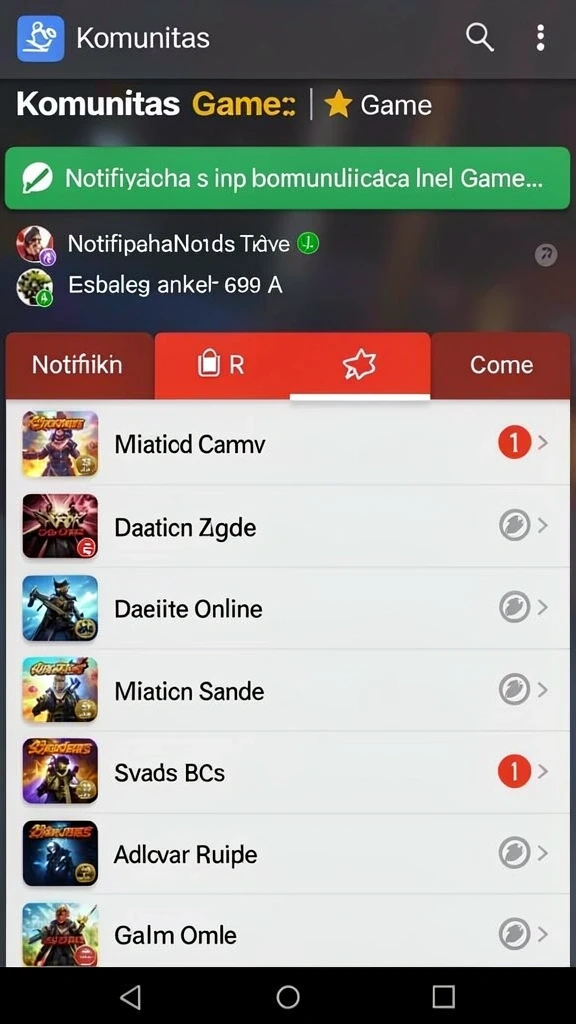Go to the home screen
Image resolution: width=576 pixels, height=1024 pixels.
tap(288, 997)
